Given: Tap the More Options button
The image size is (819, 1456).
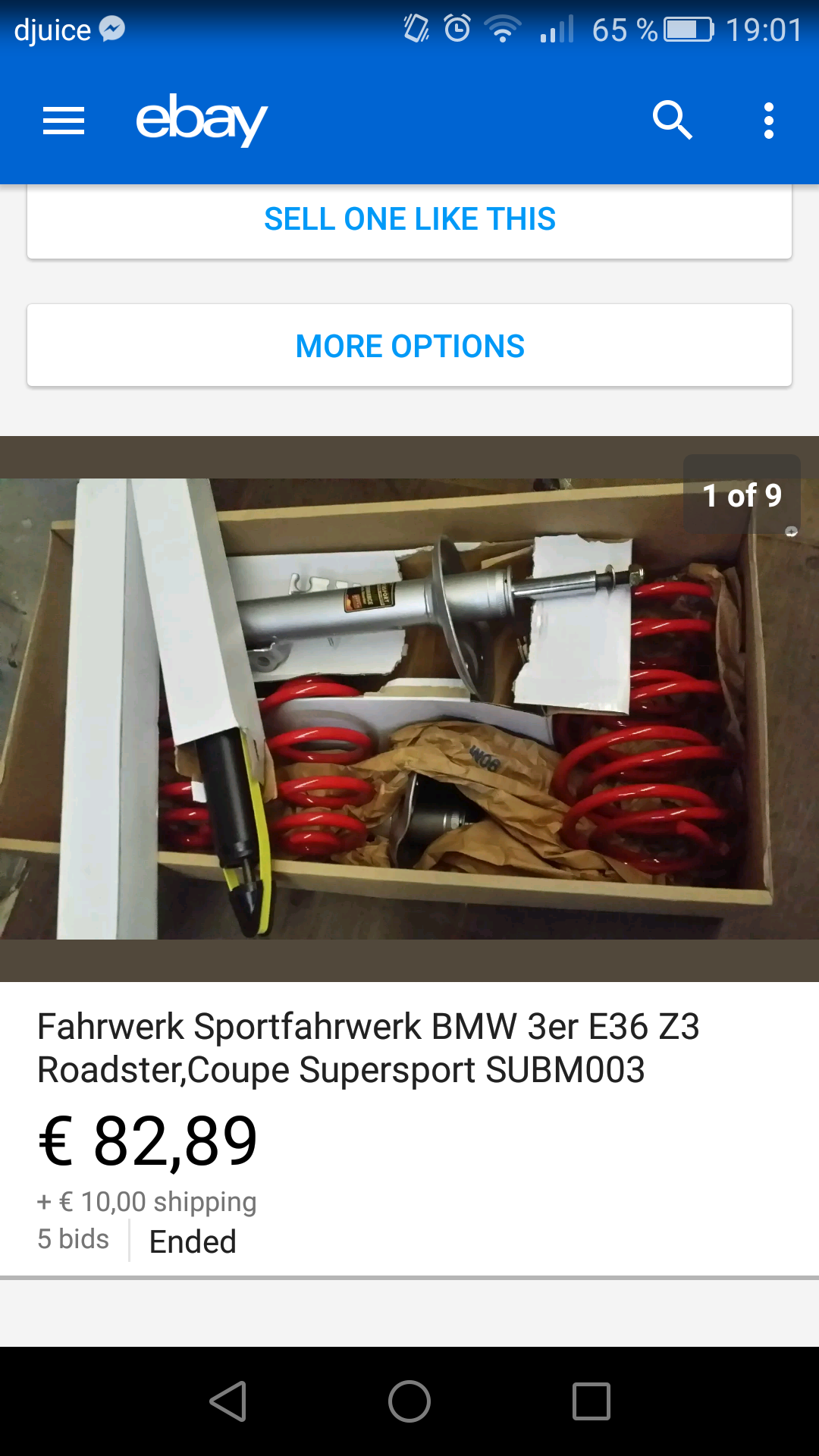Looking at the screenshot, I should 409,346.
